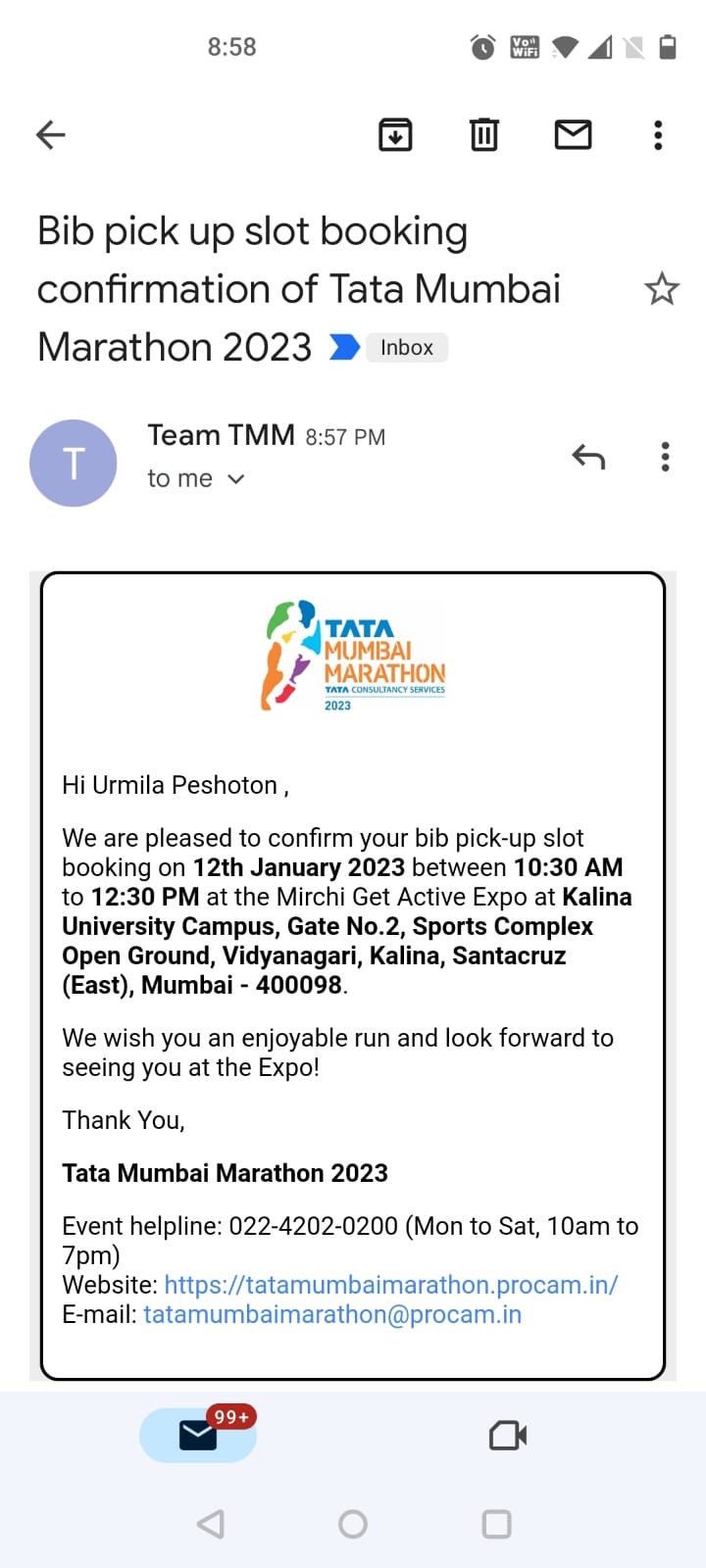Reply to Team TMM
This screenshot has width=706, height=1568.
(x=588, y=457)
